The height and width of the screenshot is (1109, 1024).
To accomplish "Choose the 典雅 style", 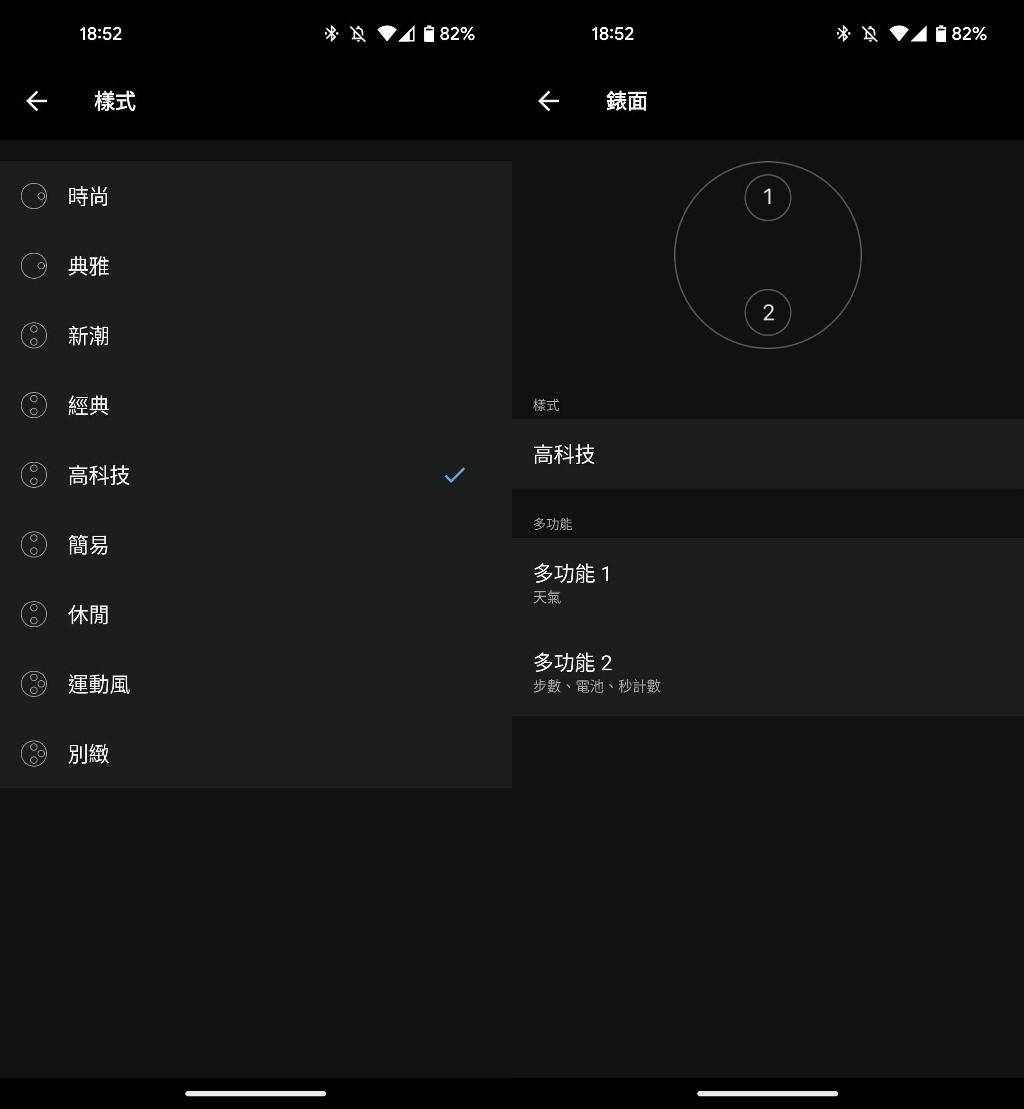I will click(88, 266).
